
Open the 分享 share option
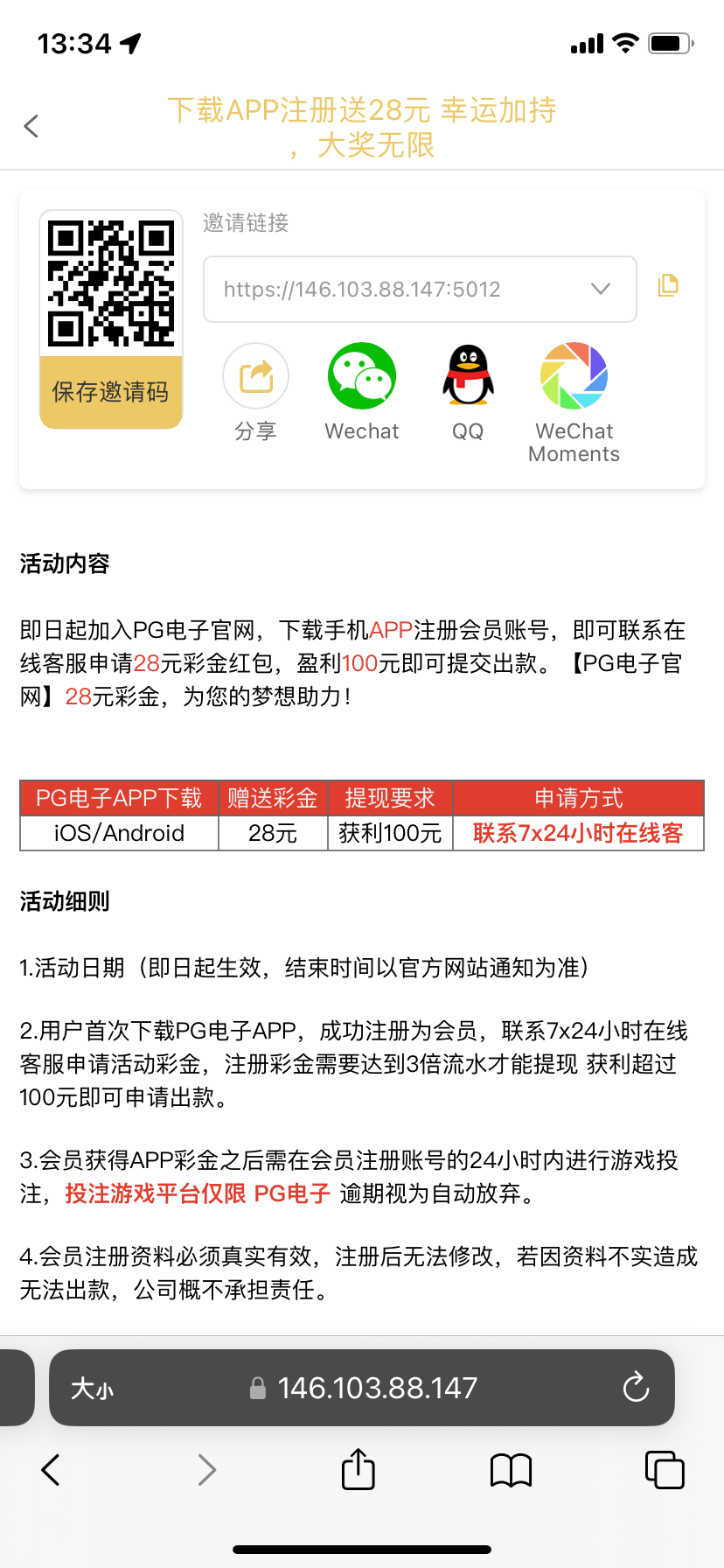(256, 377)
